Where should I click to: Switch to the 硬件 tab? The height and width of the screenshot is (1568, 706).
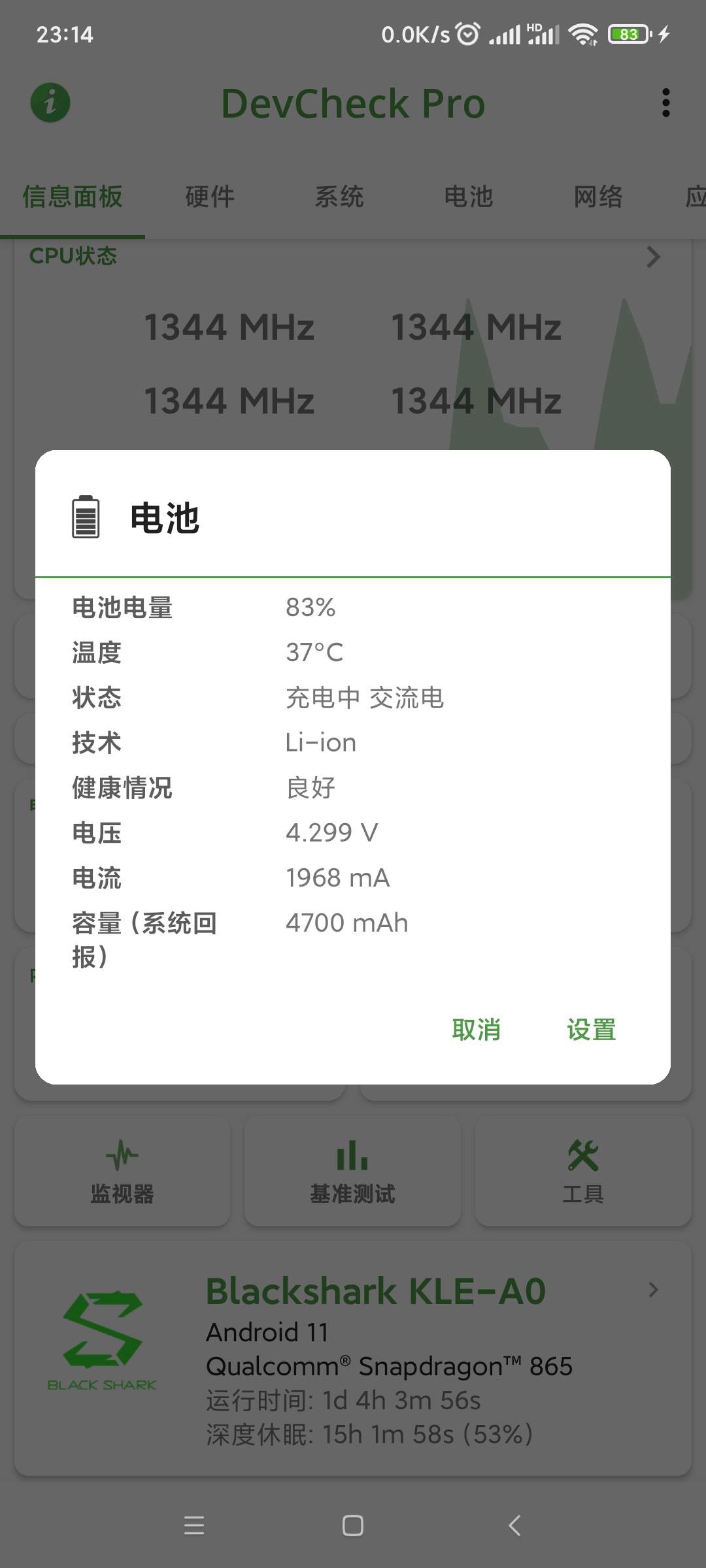pyautogui.click(x=209, y=197)
